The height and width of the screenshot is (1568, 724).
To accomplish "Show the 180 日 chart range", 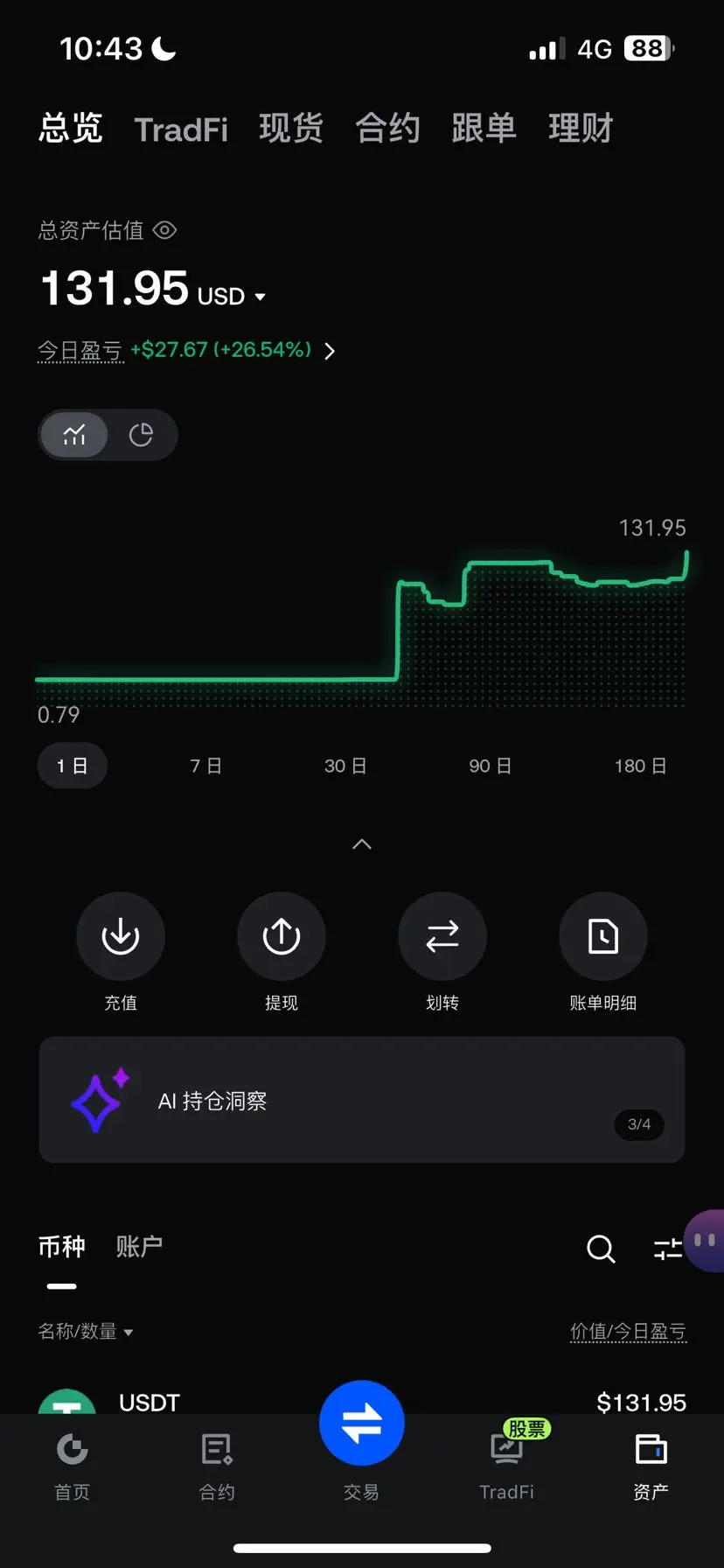I will 640,766.
